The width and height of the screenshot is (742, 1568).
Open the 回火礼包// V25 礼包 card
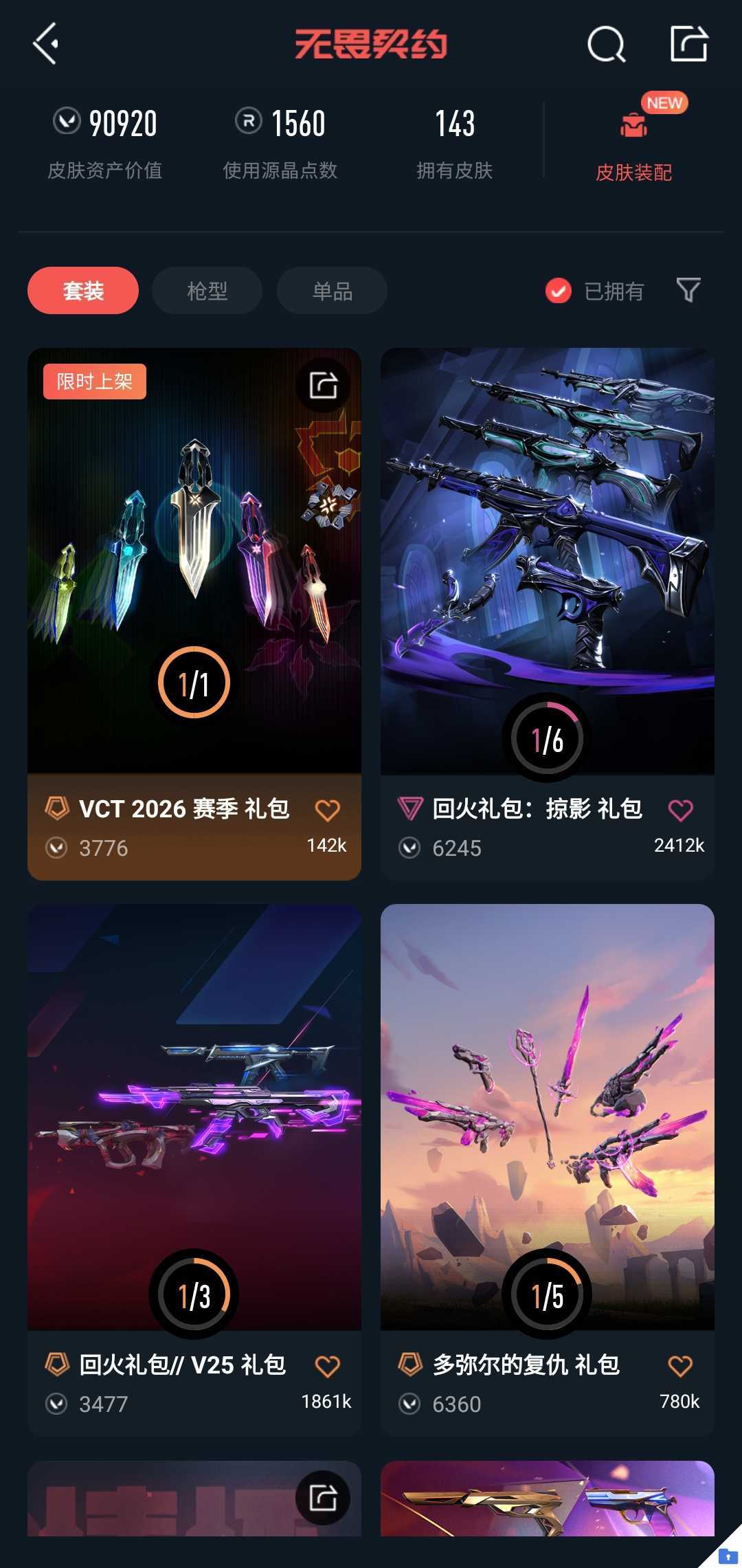(x=194, y=1114)
